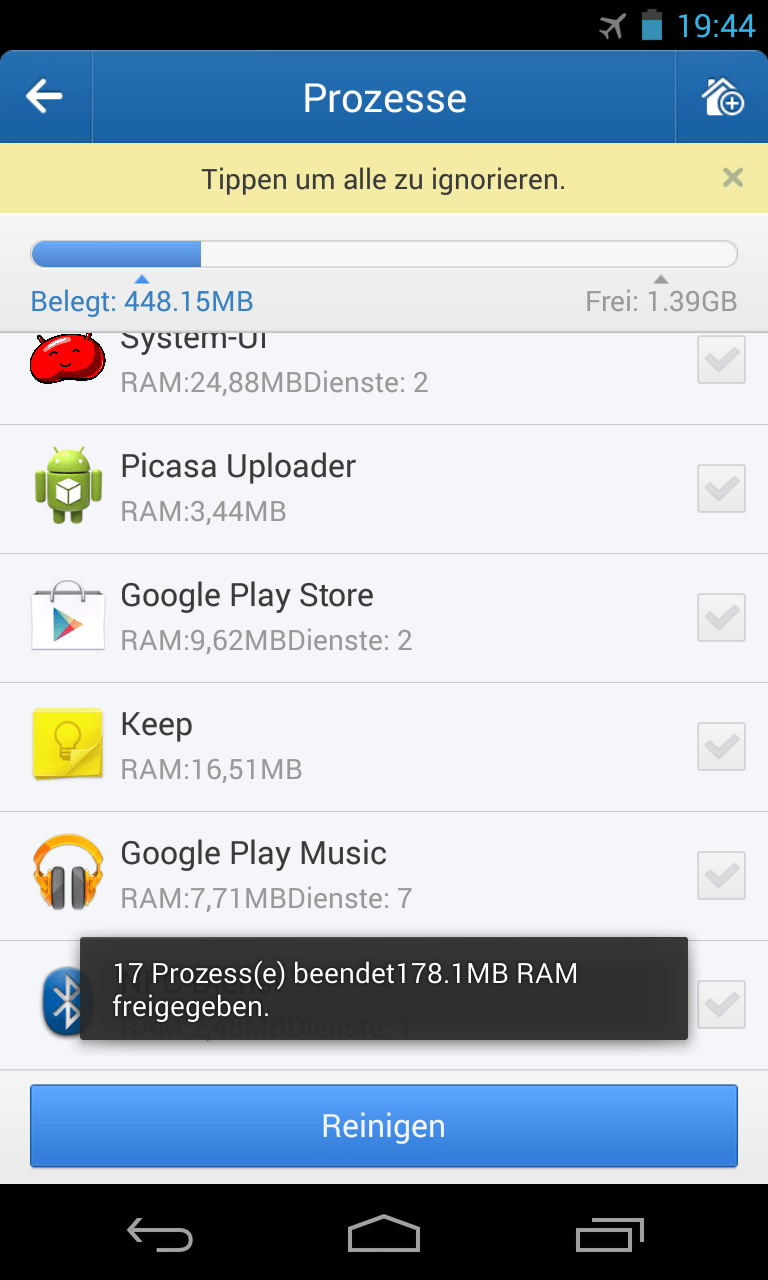768x1280 pixels.
Task: Toggle the checkbox for Google Play Music
Action: 721,876
